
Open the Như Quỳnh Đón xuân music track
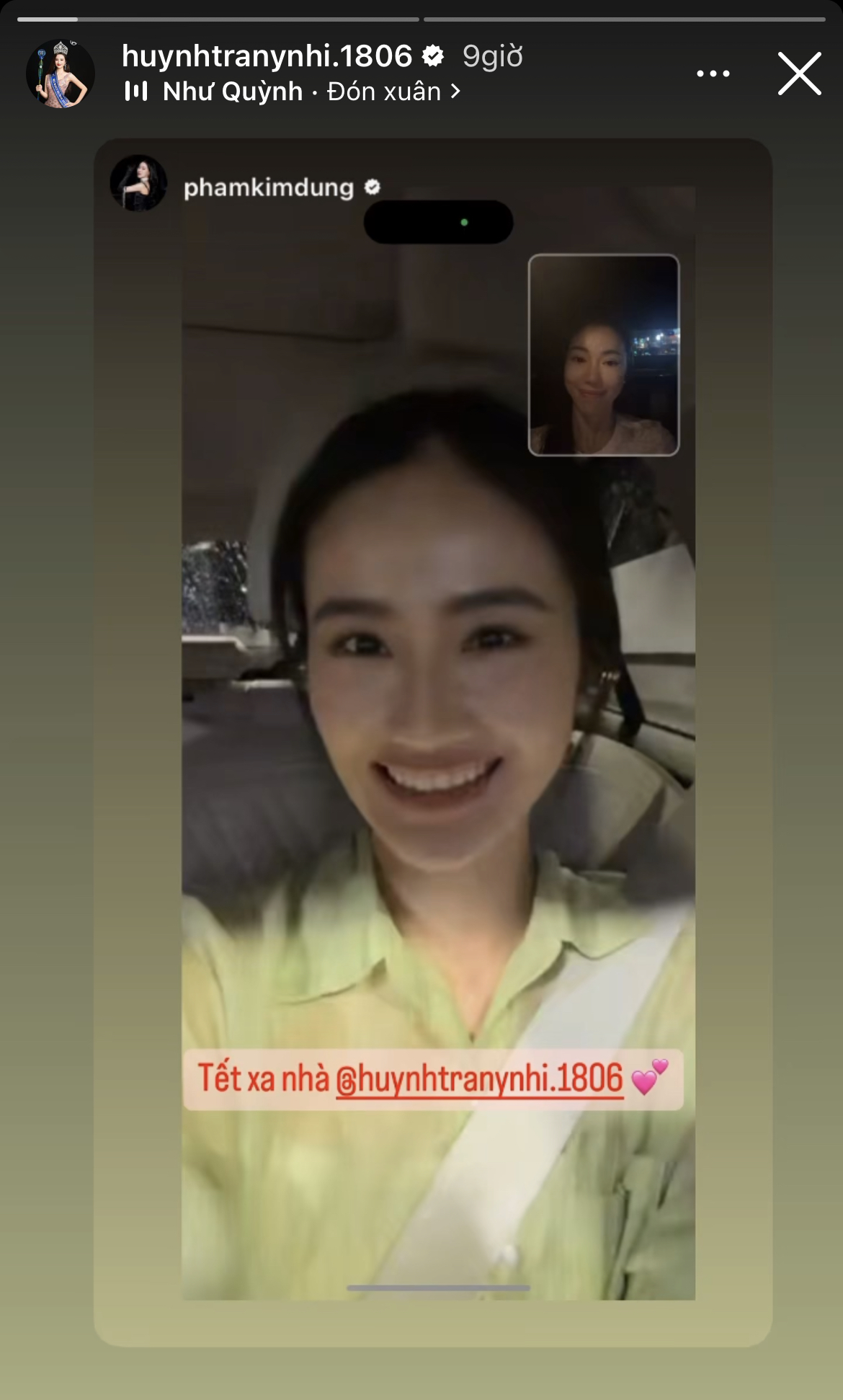click(x=293, y=92)
